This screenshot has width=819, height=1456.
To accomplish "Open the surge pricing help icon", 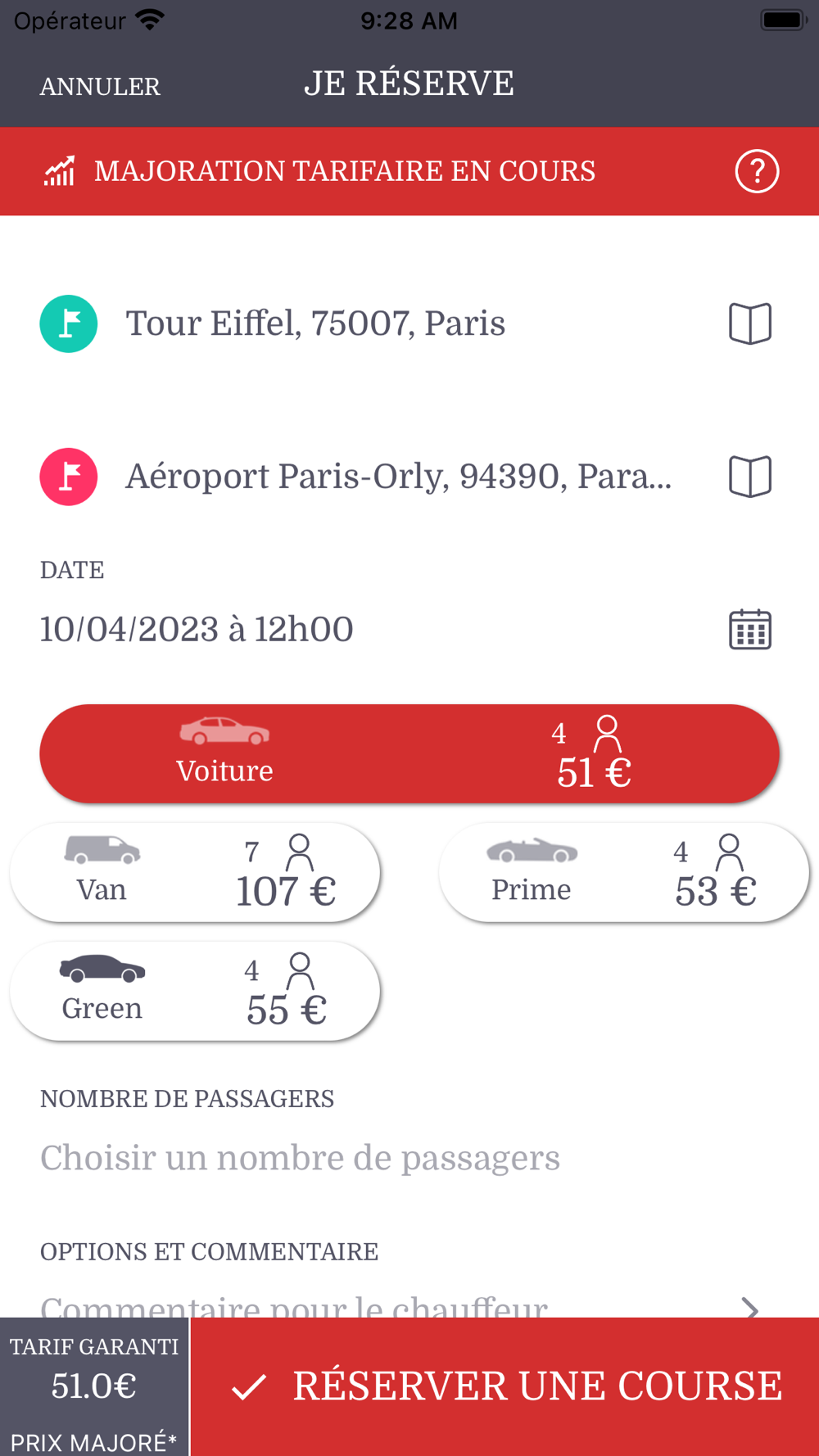I will pos(757,171).
